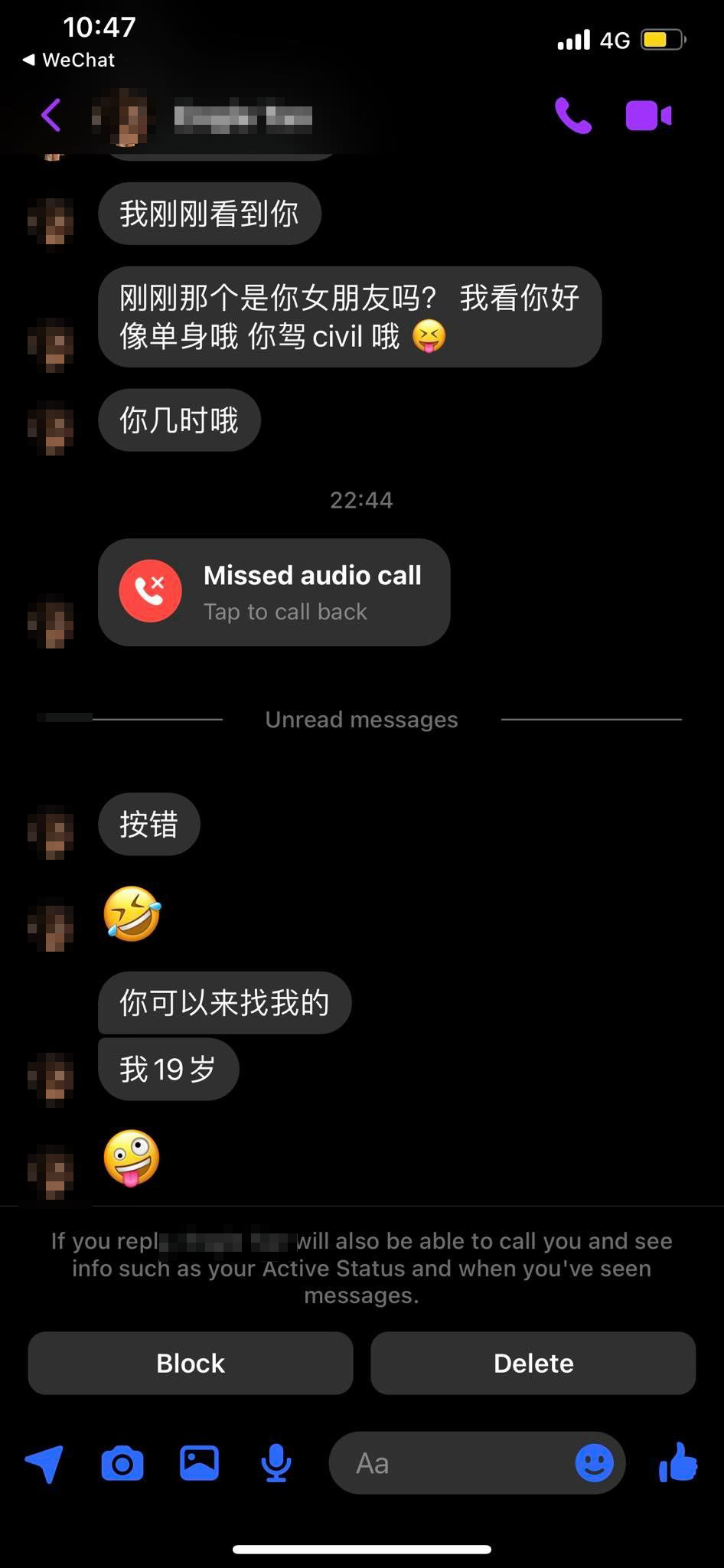The image size is (724, 1568).
Task: Start an audio call
Action: [572, 116]
